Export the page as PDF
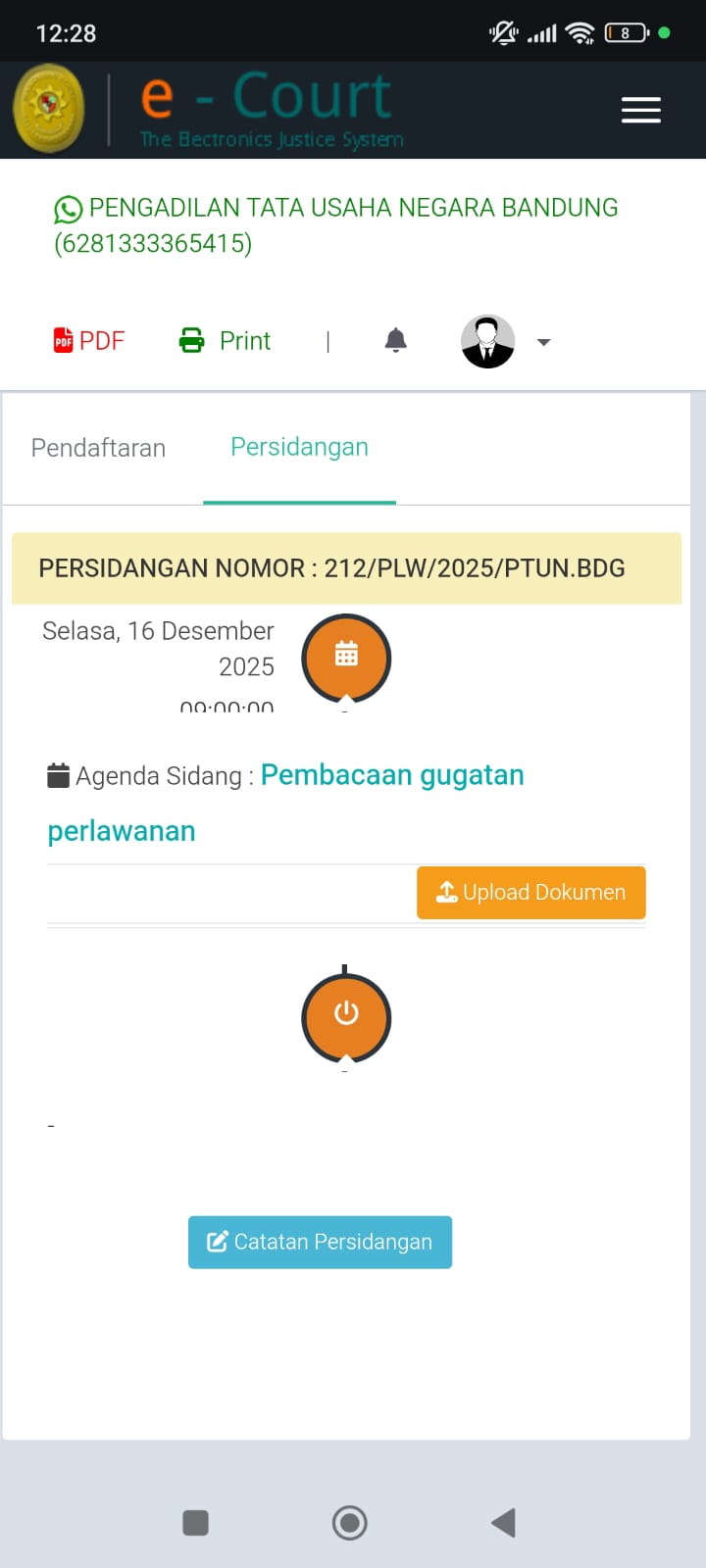706x1568 pixels. [88, 341]
